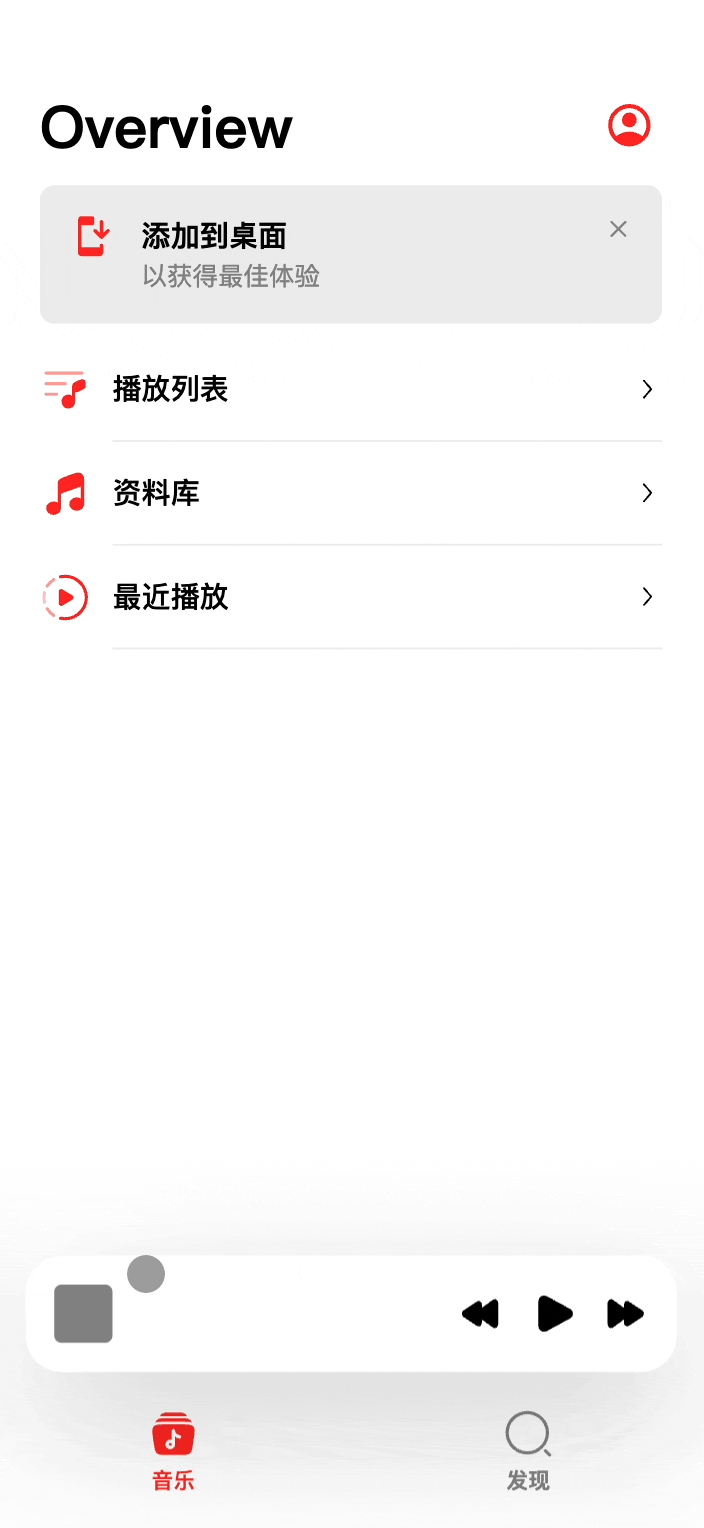
Task: Open 最近播放
Action: (350, 597)
